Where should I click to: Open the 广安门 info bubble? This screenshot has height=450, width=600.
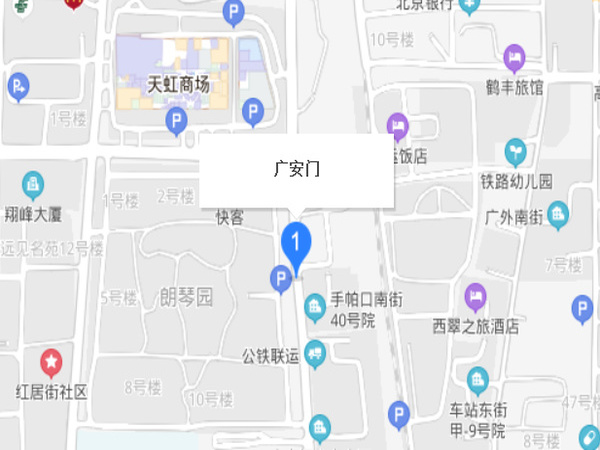pyautogui.click(x=297, y=170)
